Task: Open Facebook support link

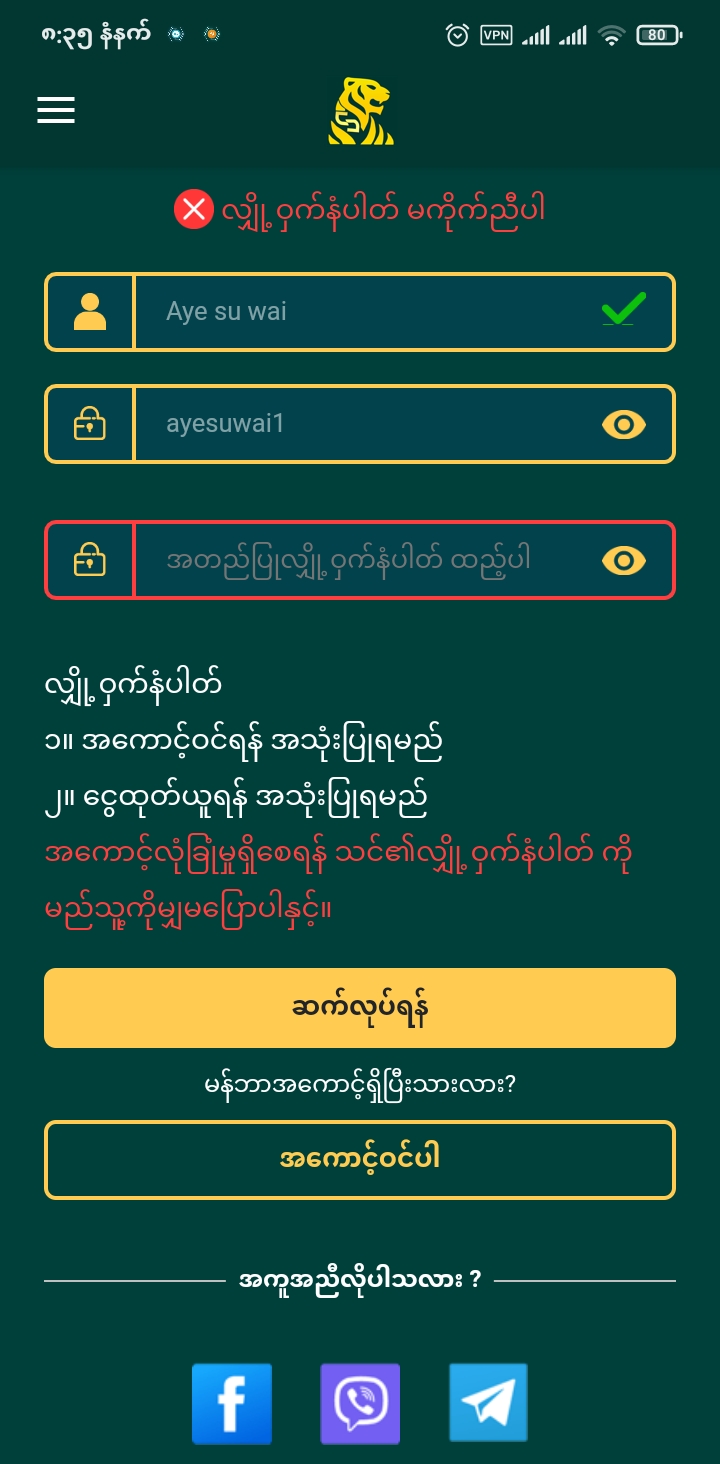Action: [232, 1403]
